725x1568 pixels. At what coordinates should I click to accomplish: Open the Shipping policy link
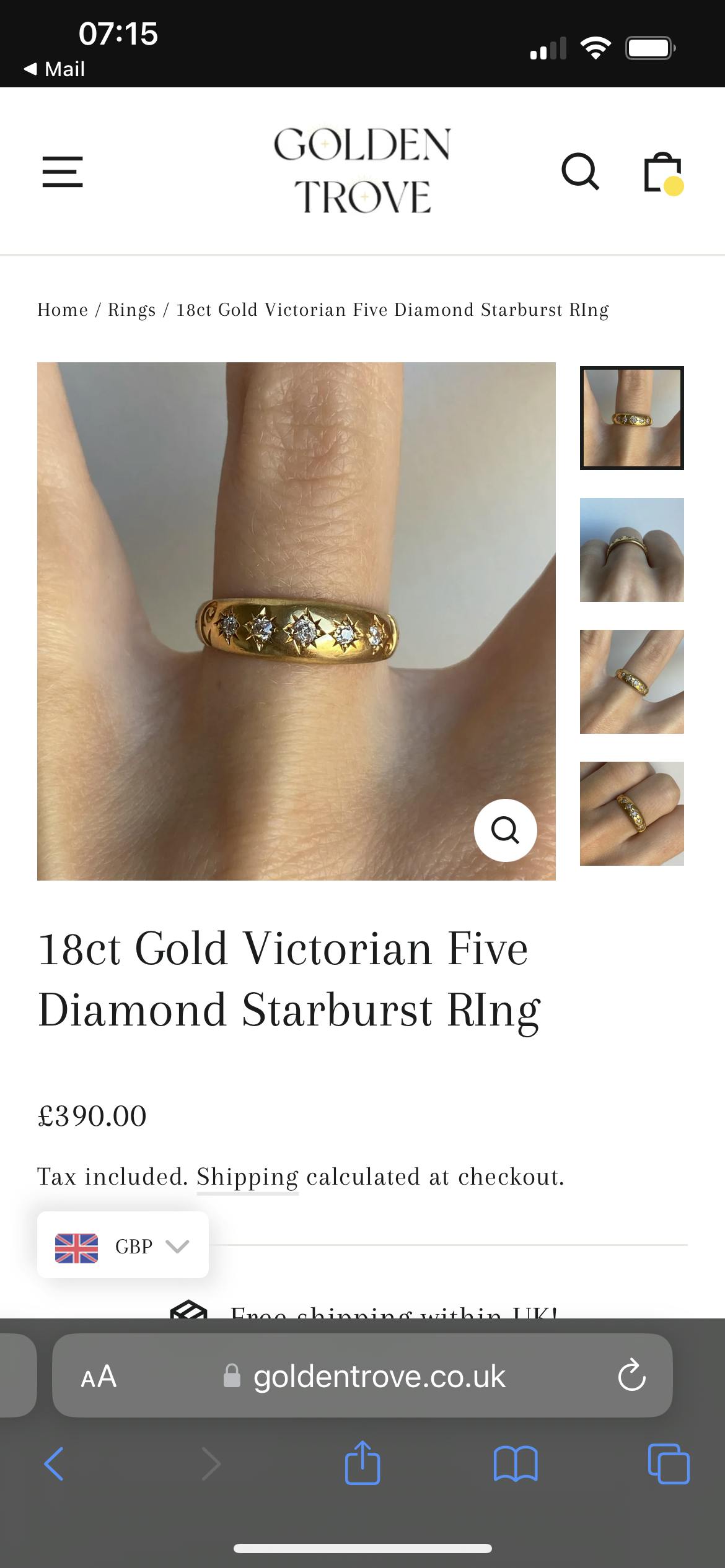coord(247,1177)
